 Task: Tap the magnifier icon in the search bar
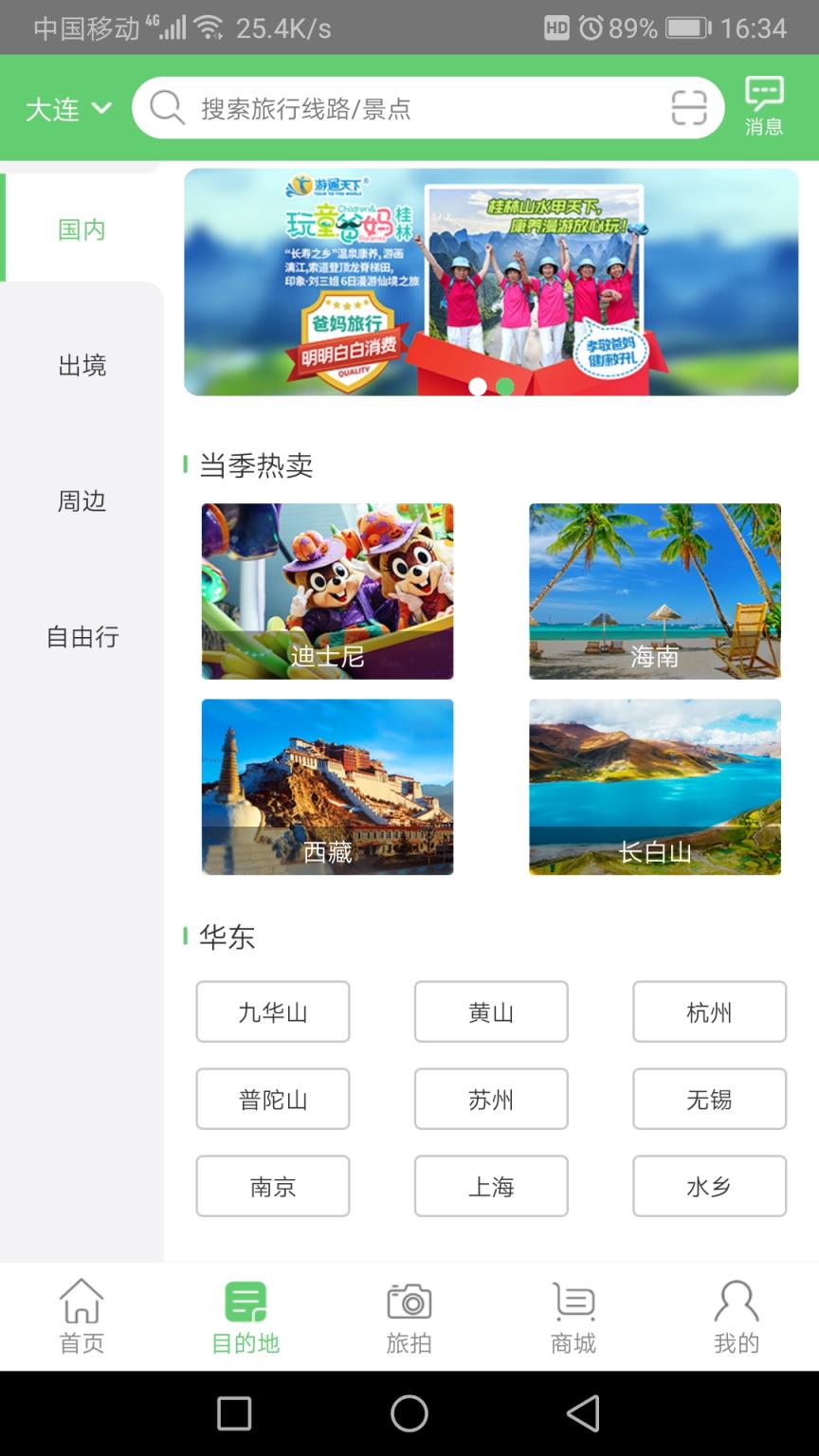click(x=167, y=107)
